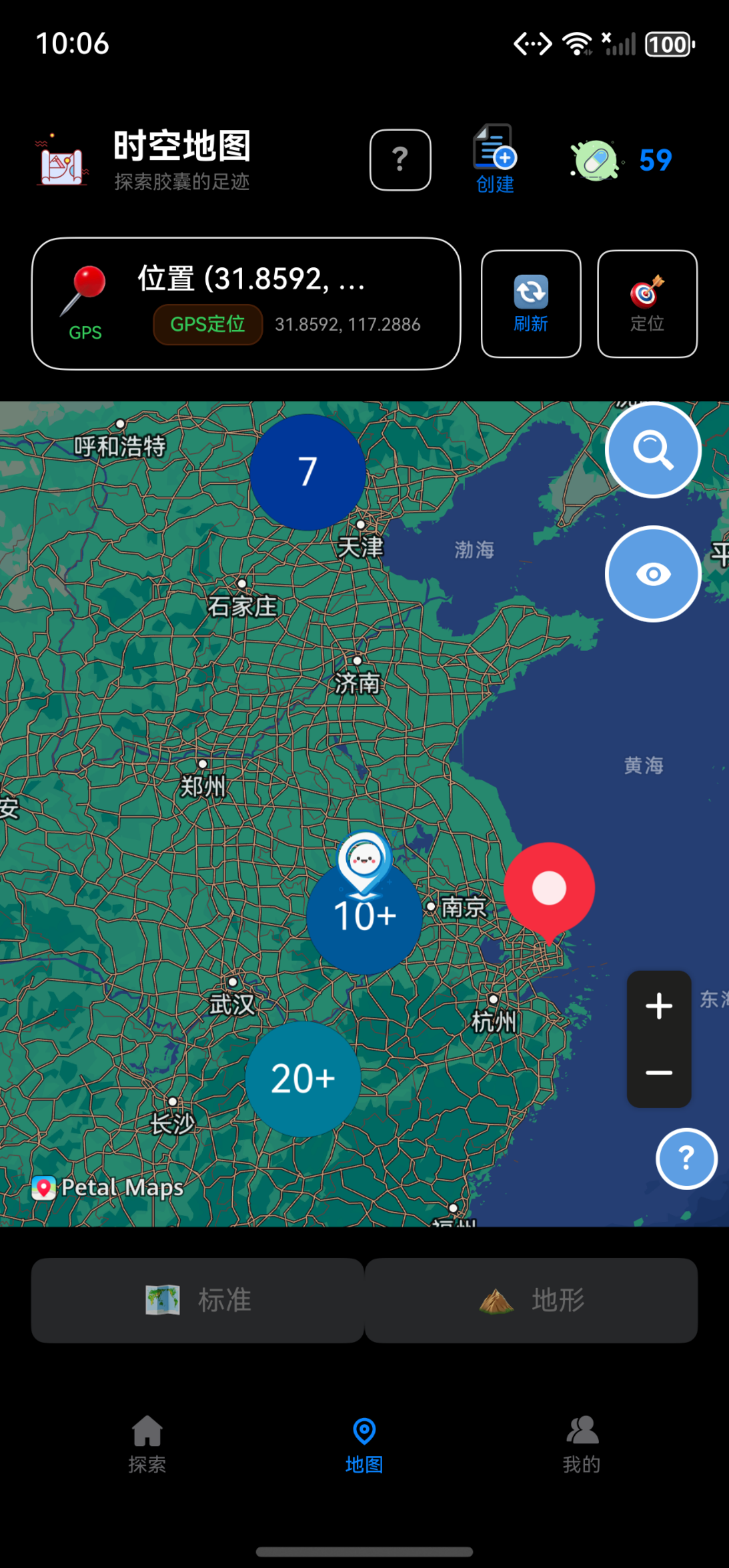Zoom out with the minus button
The height and width of the screenshot is (1568, 729).
658,1072
